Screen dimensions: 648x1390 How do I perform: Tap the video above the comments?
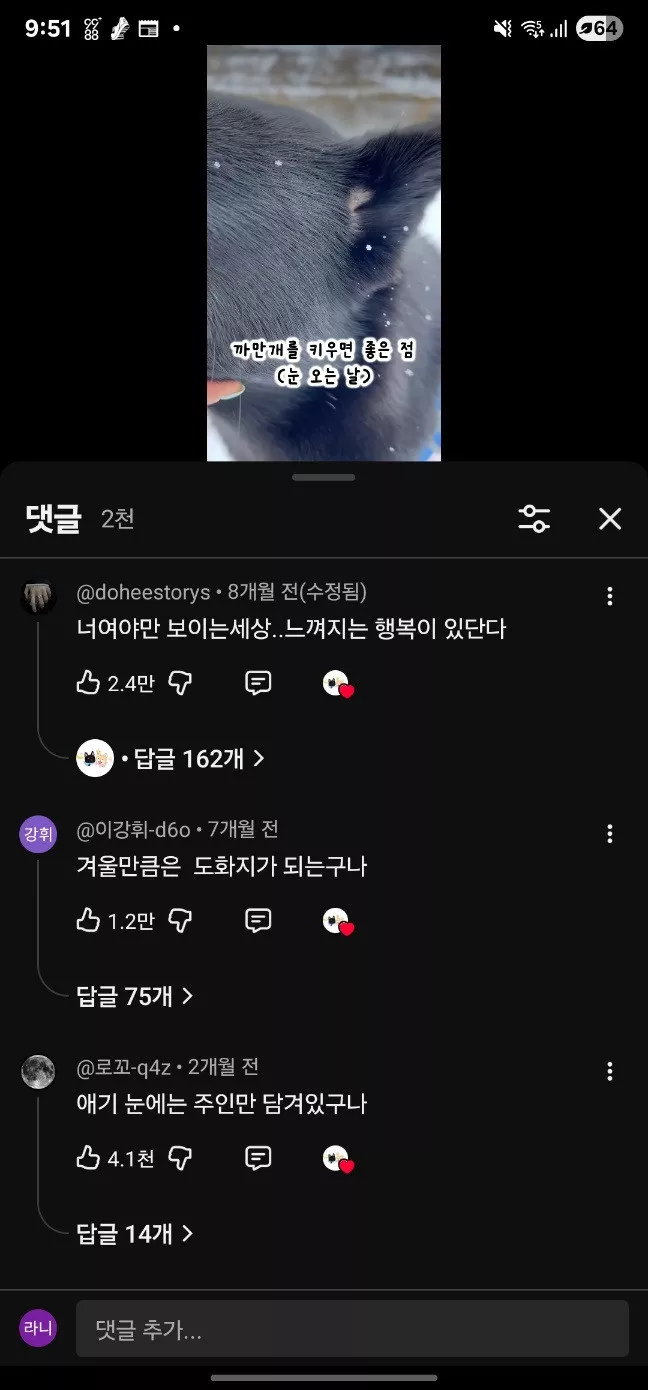(324, 252)
